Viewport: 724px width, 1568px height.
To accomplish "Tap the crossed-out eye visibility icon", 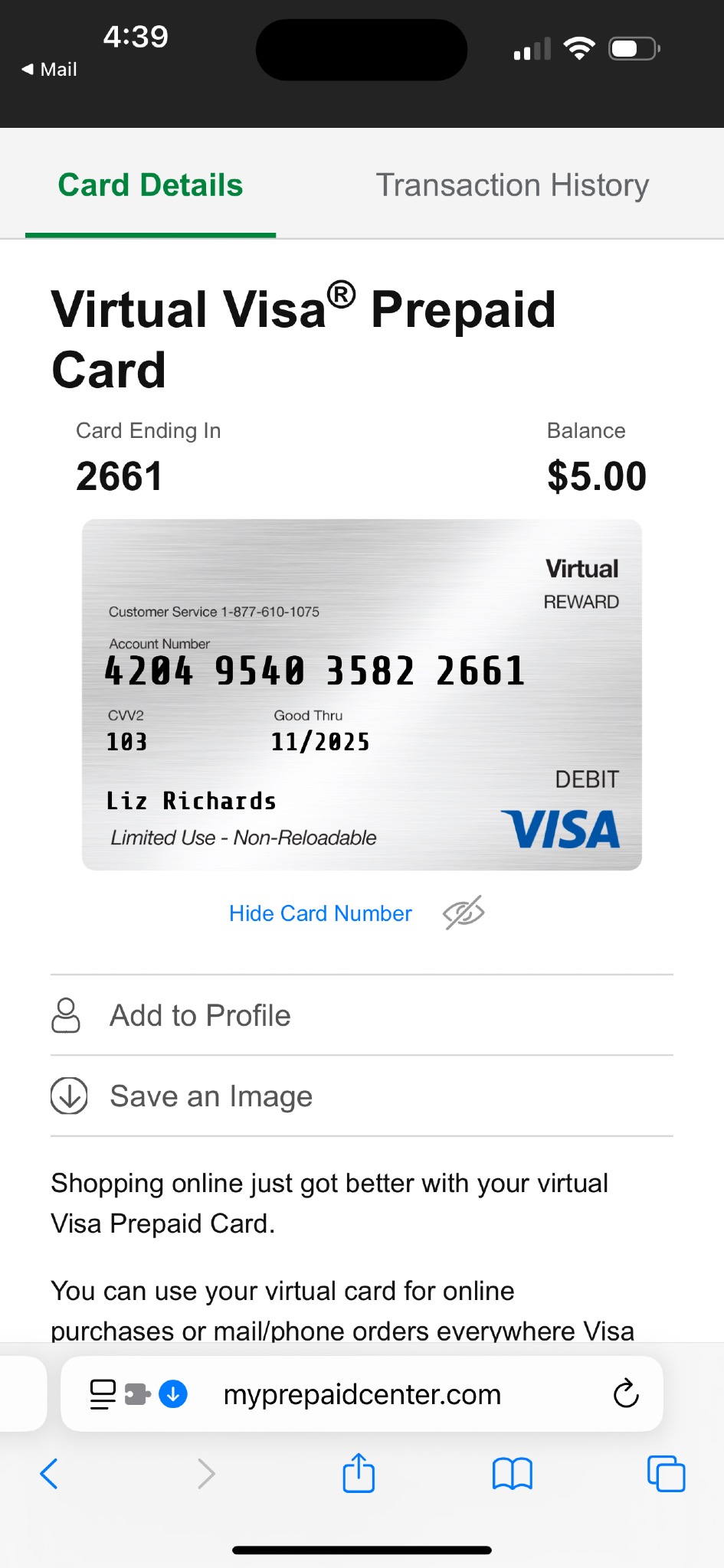I will (x=464, y=913).
